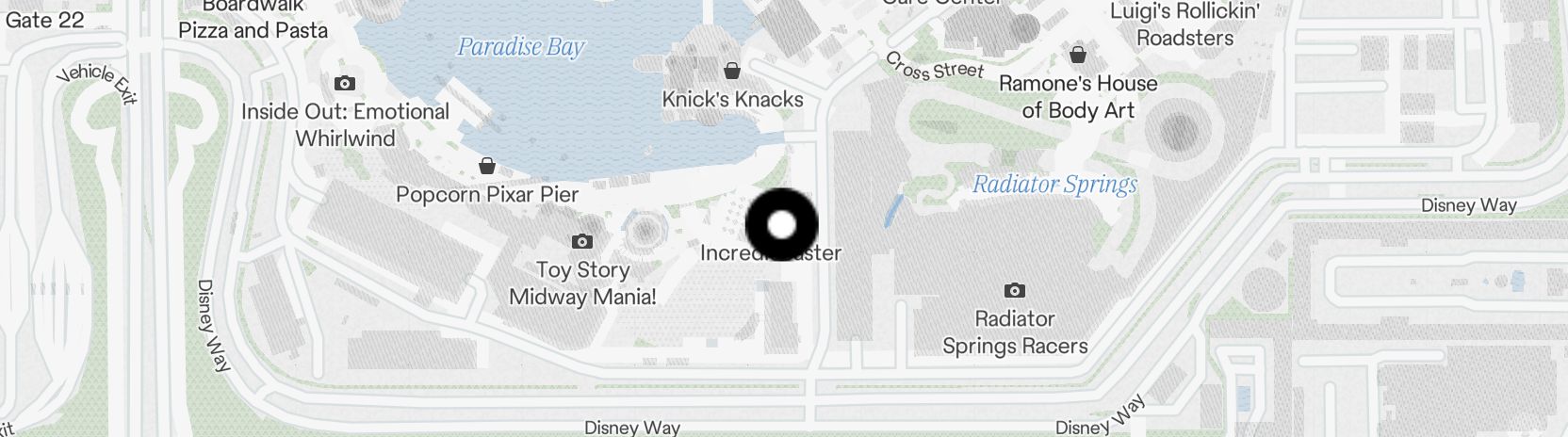Select Radiator Springs Racers camera marker

coord(1014,290)
